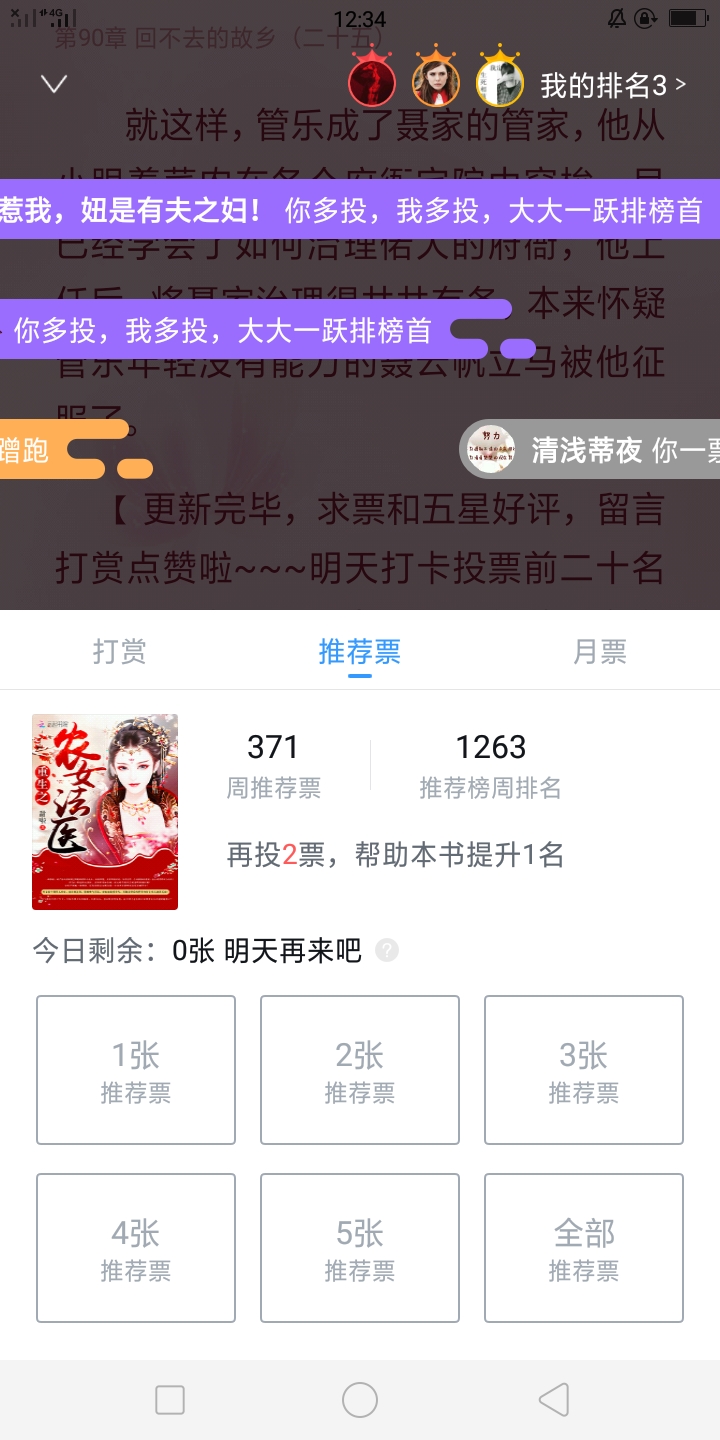Open 我的排名3 ranking list
The height and width of the screenshot is (1440, 720).
click(613, 85)
